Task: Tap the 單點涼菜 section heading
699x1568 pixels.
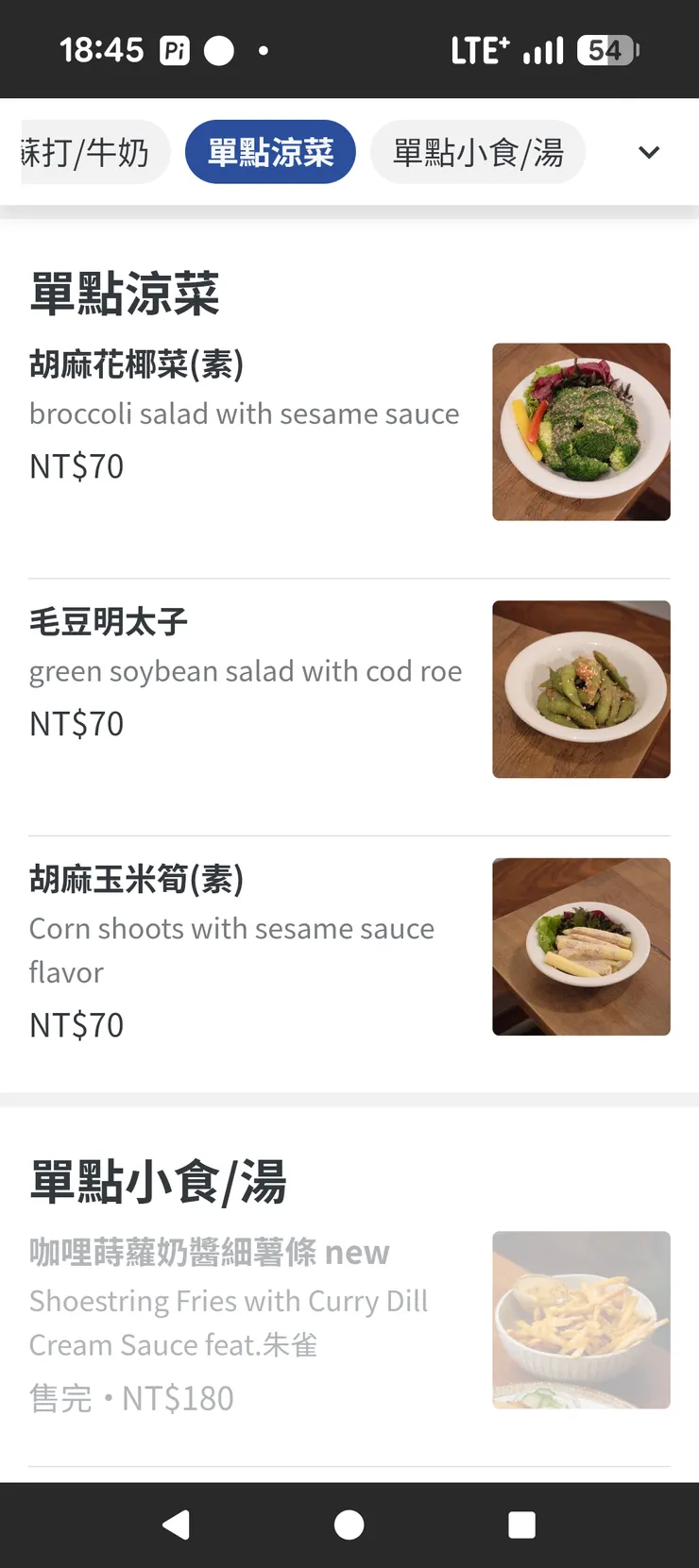Action: 125,293
